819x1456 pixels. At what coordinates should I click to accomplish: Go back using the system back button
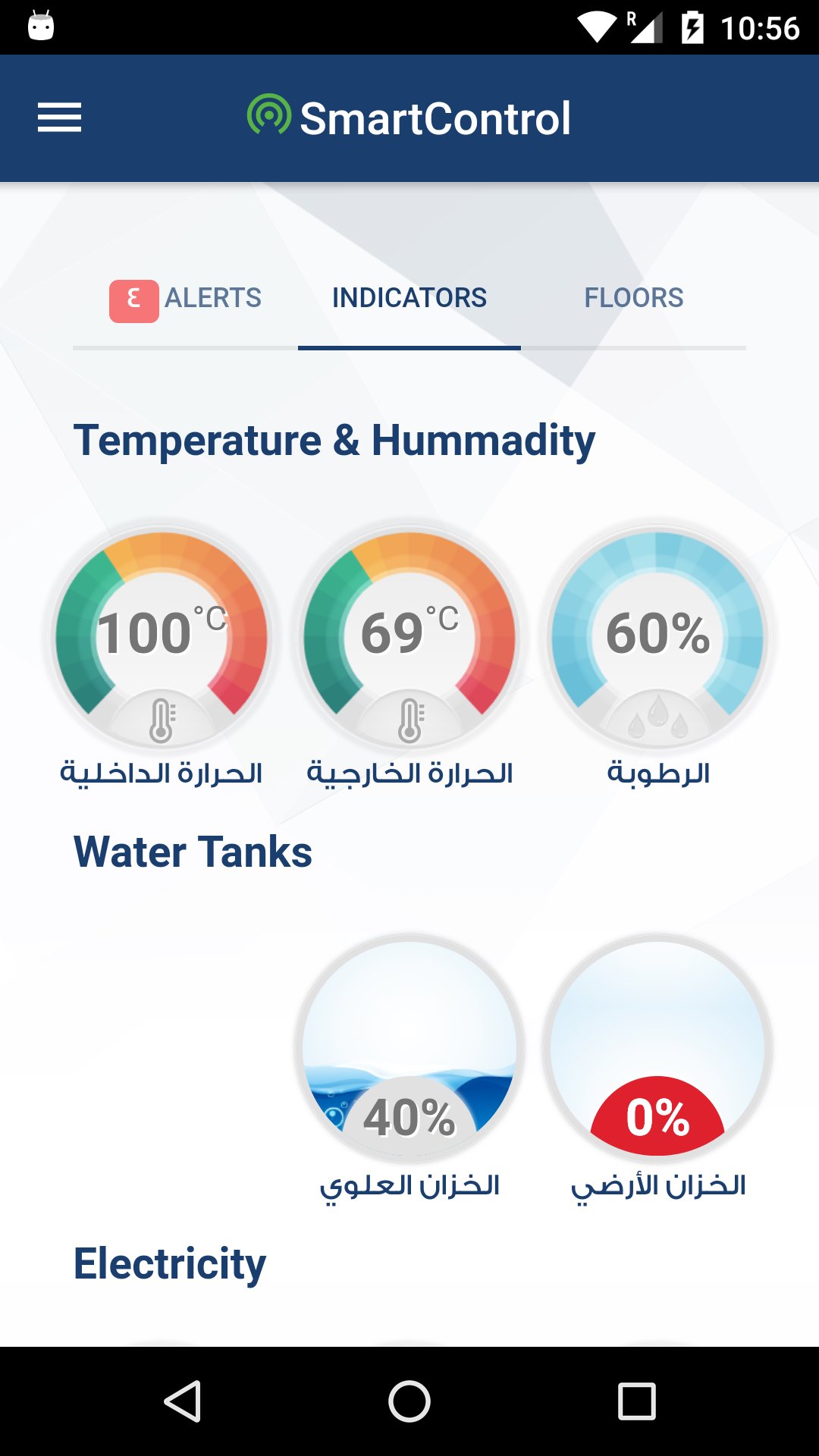tap(182, 1401)
